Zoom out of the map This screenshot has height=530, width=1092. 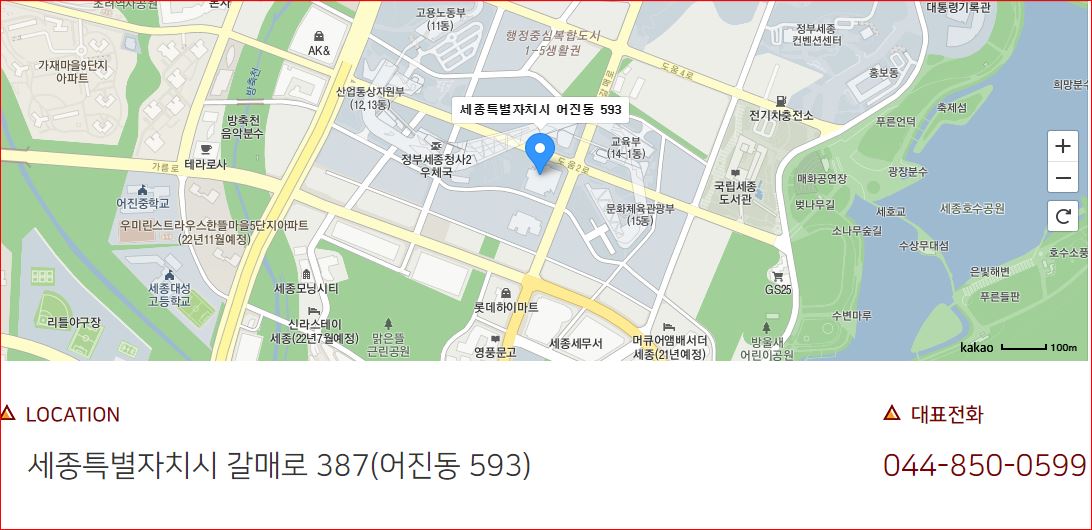click(1062, 179)
